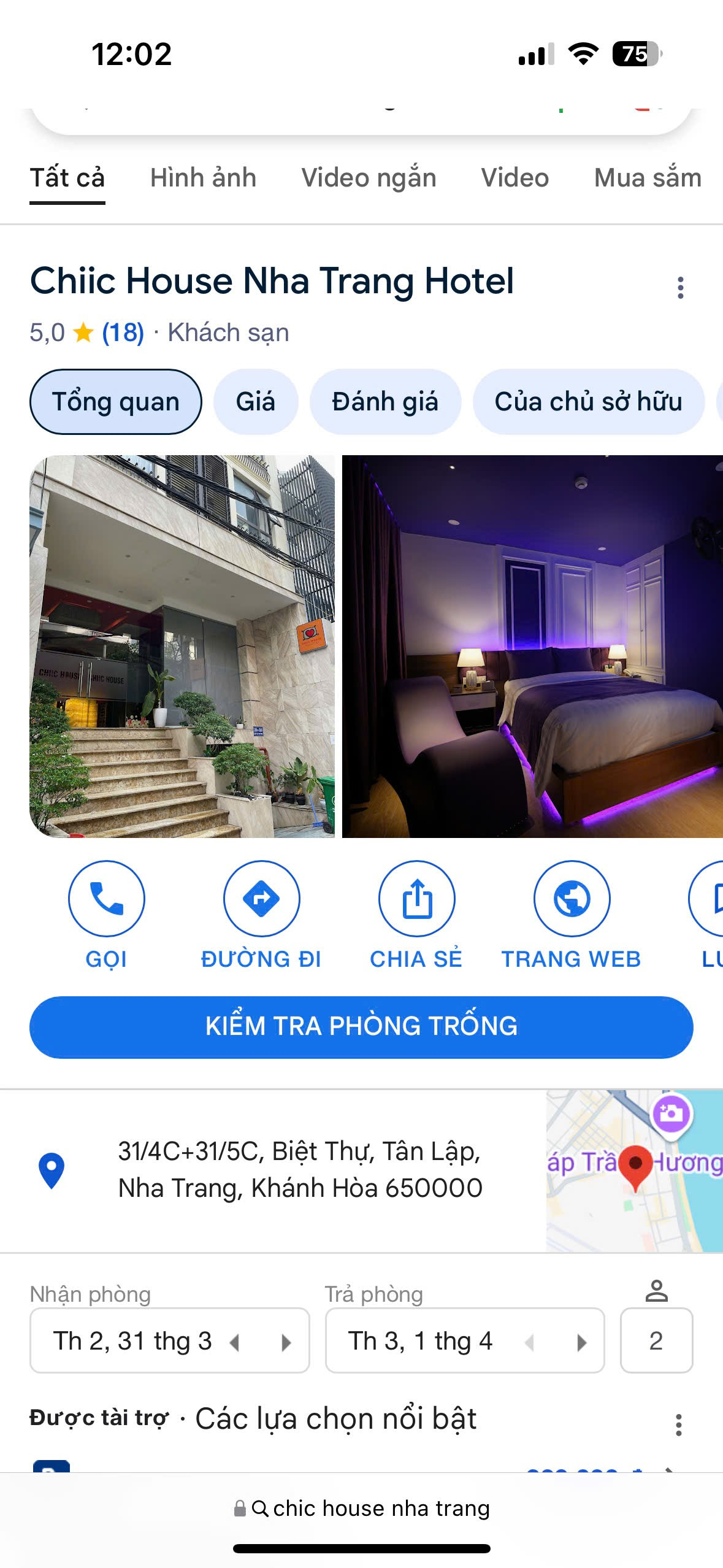Open the hotel exterior photo

click(x=182, y=646)
